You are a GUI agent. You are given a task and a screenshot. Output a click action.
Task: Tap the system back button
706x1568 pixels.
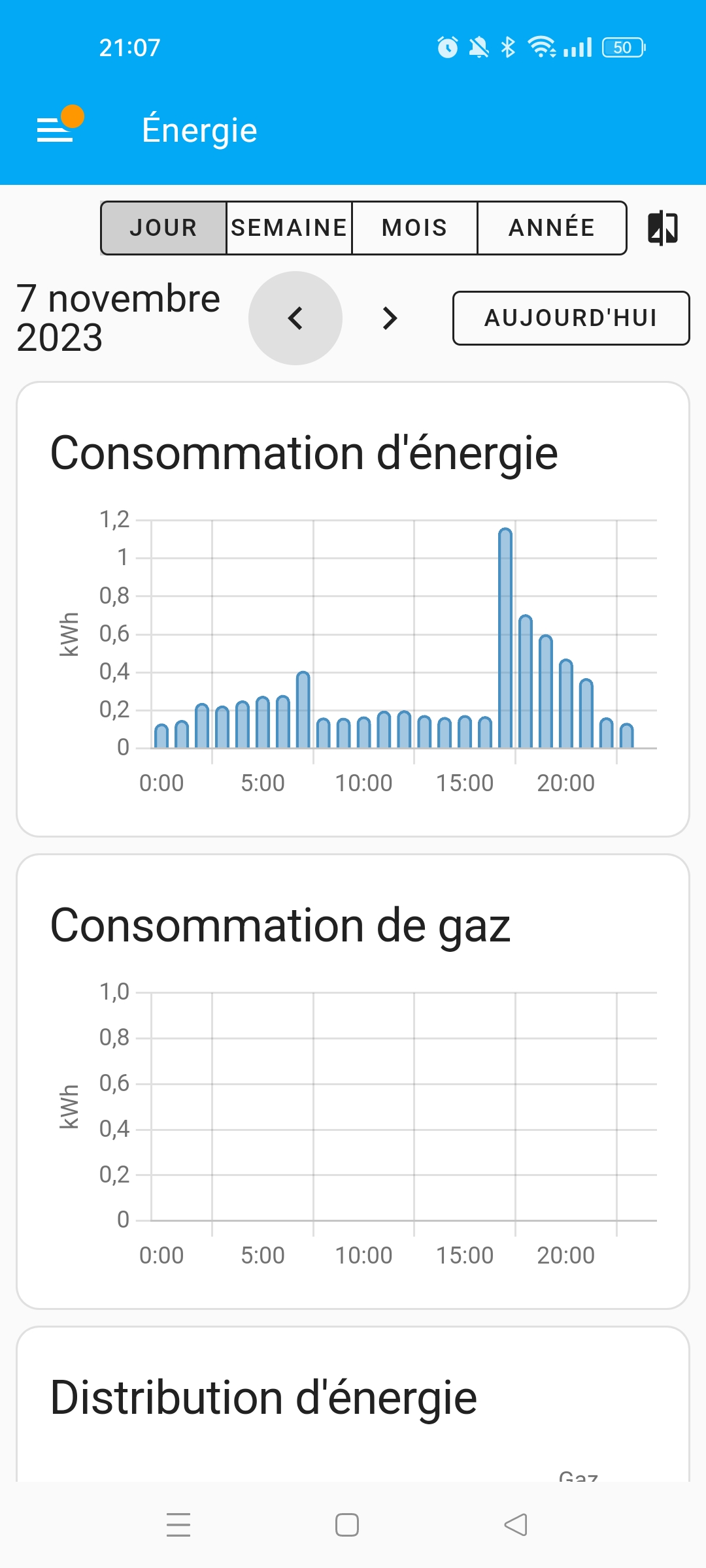[x=516, y=1525]
